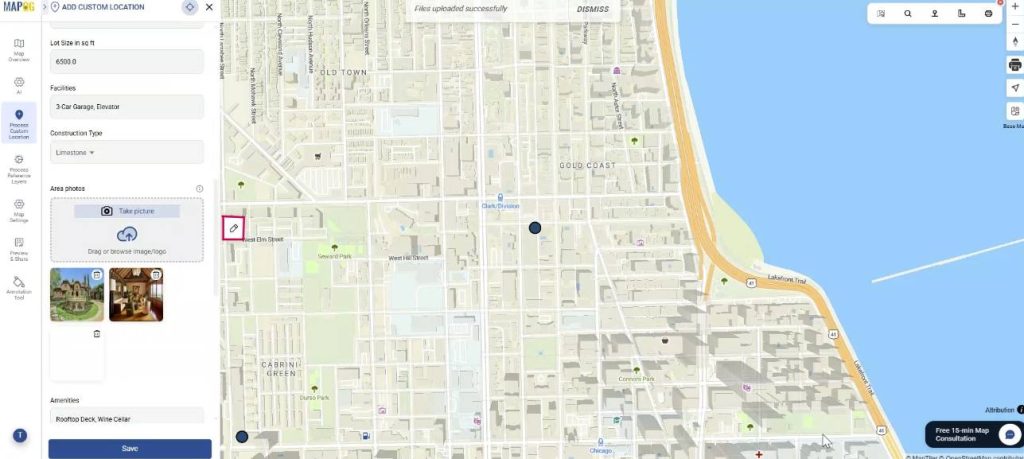Open the chat consultation bubble

click(1009, 434)
